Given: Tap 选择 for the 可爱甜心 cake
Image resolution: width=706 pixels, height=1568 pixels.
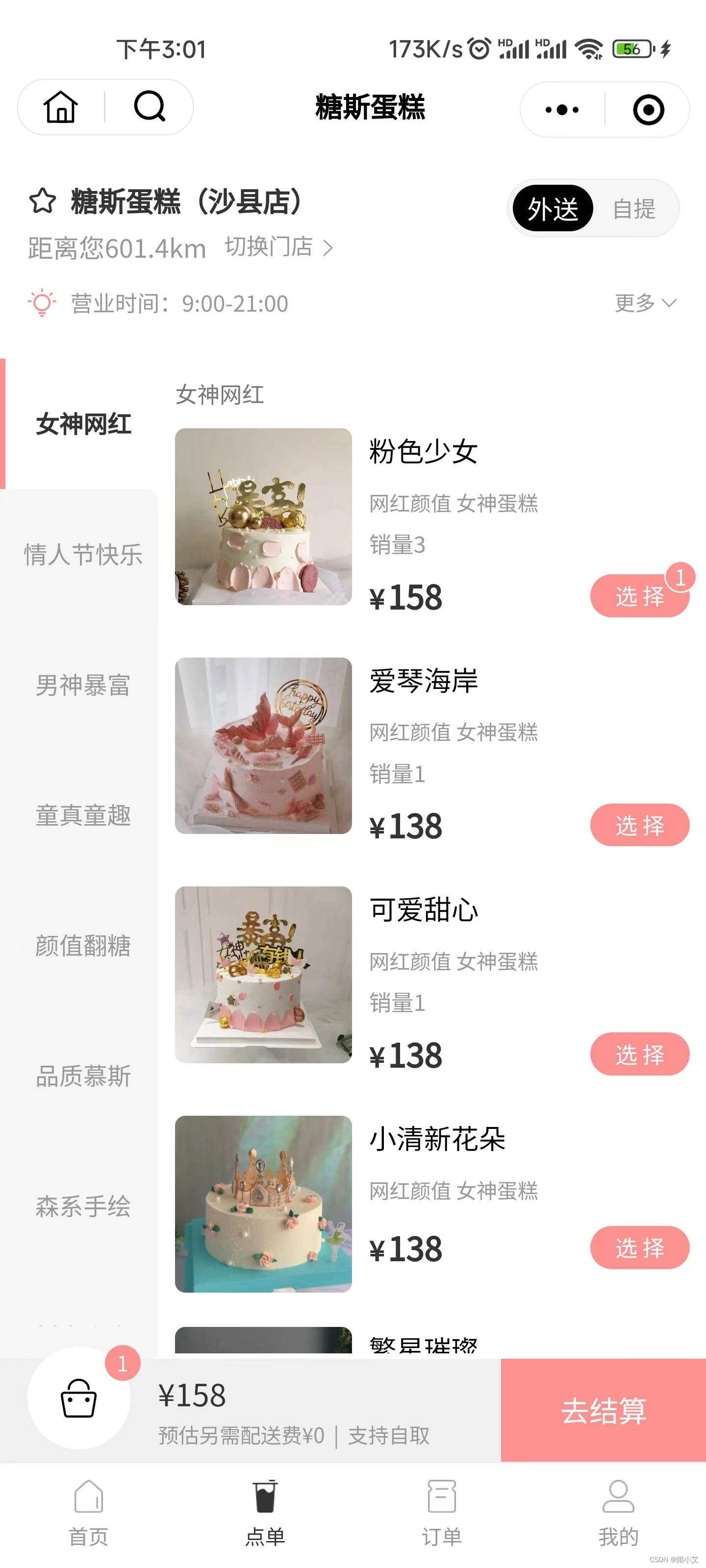Looking at the screenshot, I should pos(640,1053).
